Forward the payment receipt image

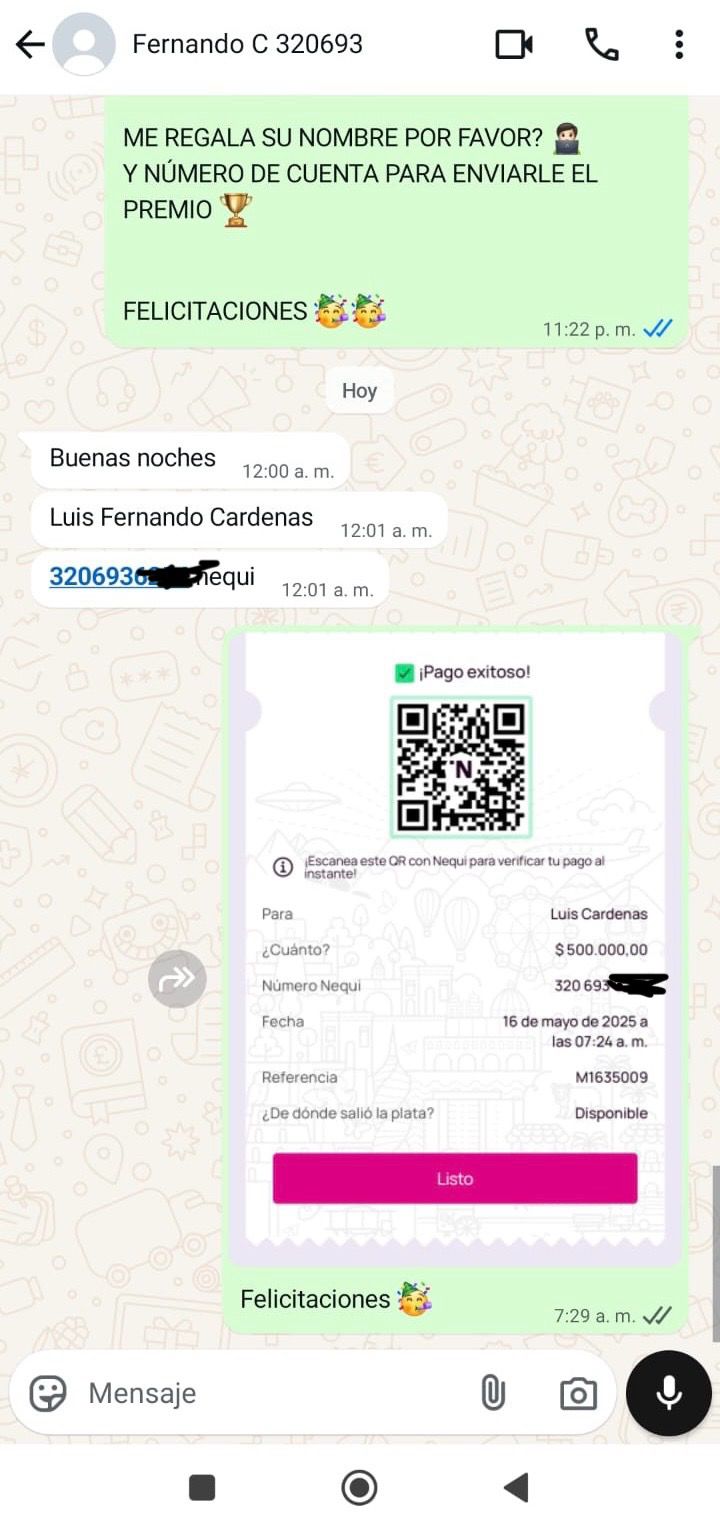pyautogui.click(x=177, y=979)
